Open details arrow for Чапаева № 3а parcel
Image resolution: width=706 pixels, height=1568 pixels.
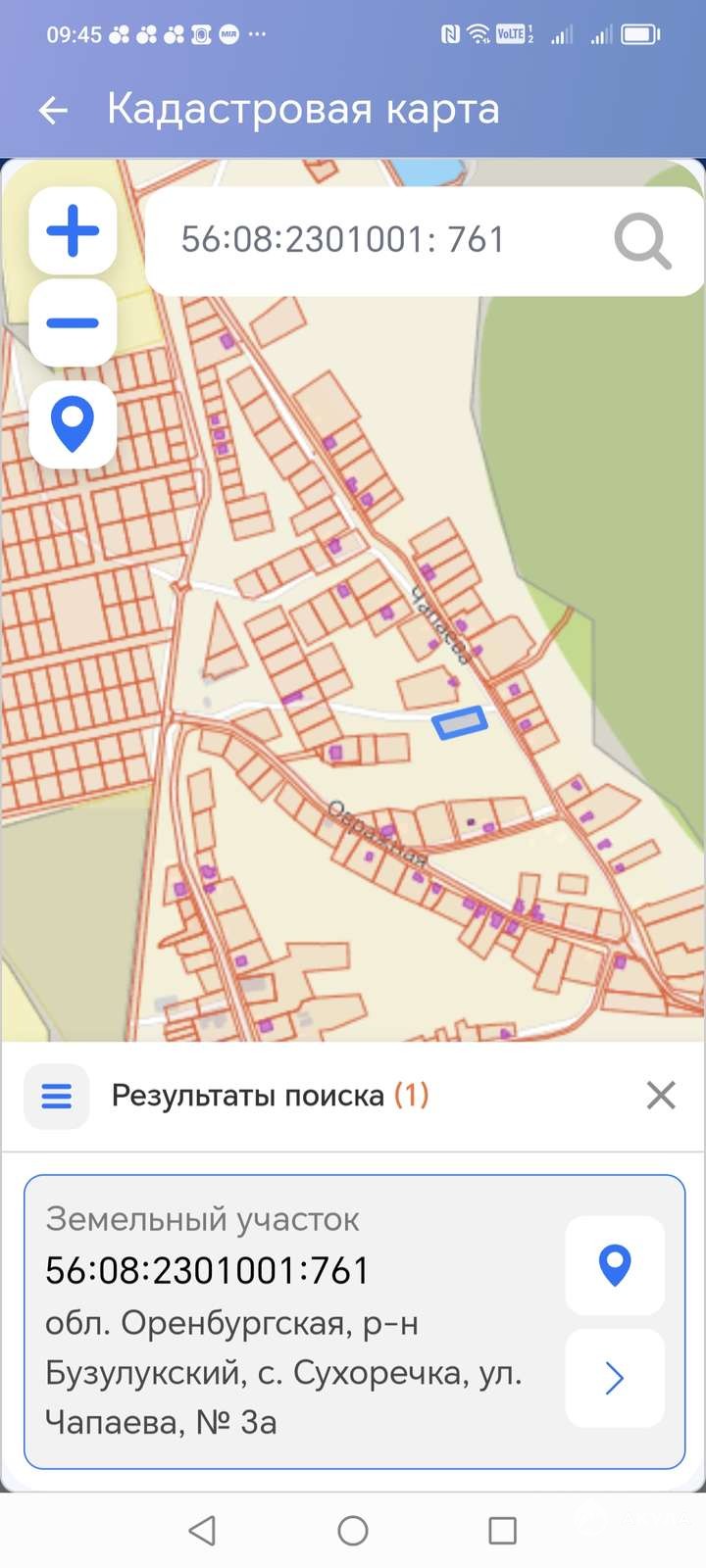tap(615, 1378)
